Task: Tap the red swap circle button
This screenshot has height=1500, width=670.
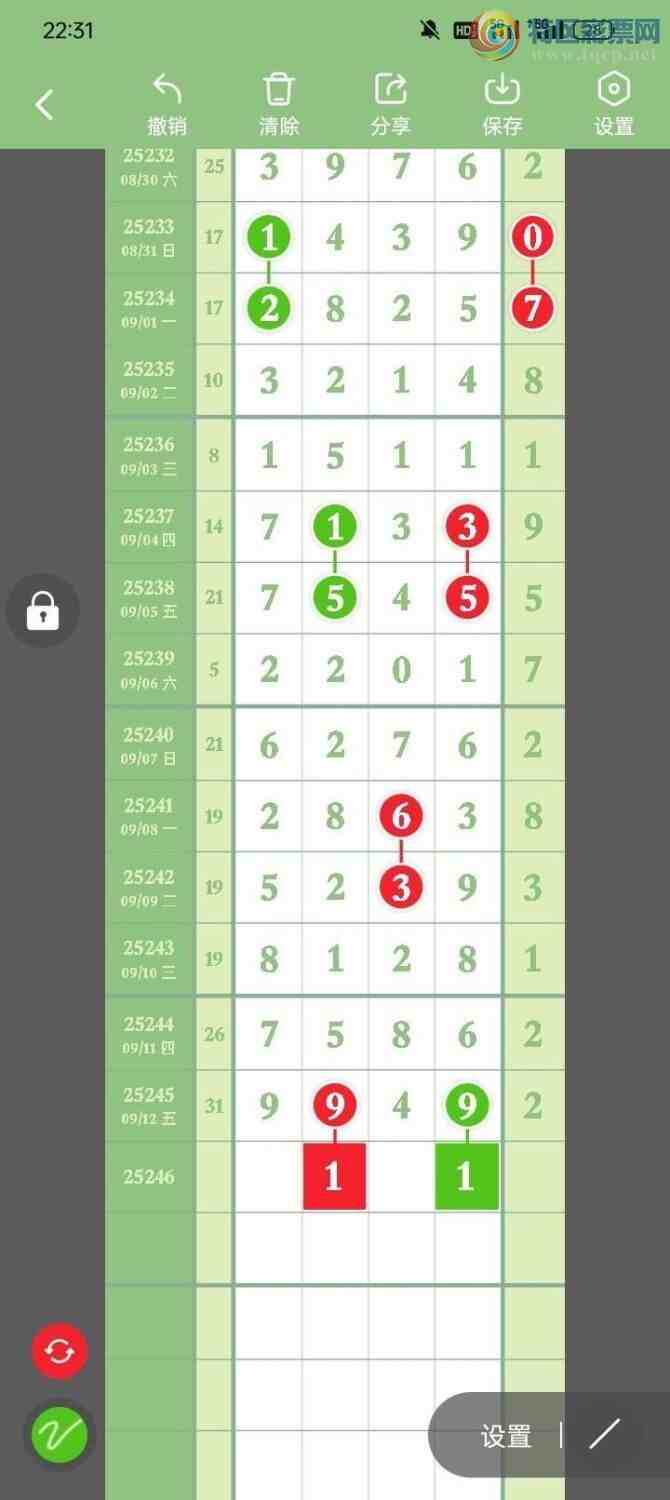Action: (60, 1351)
